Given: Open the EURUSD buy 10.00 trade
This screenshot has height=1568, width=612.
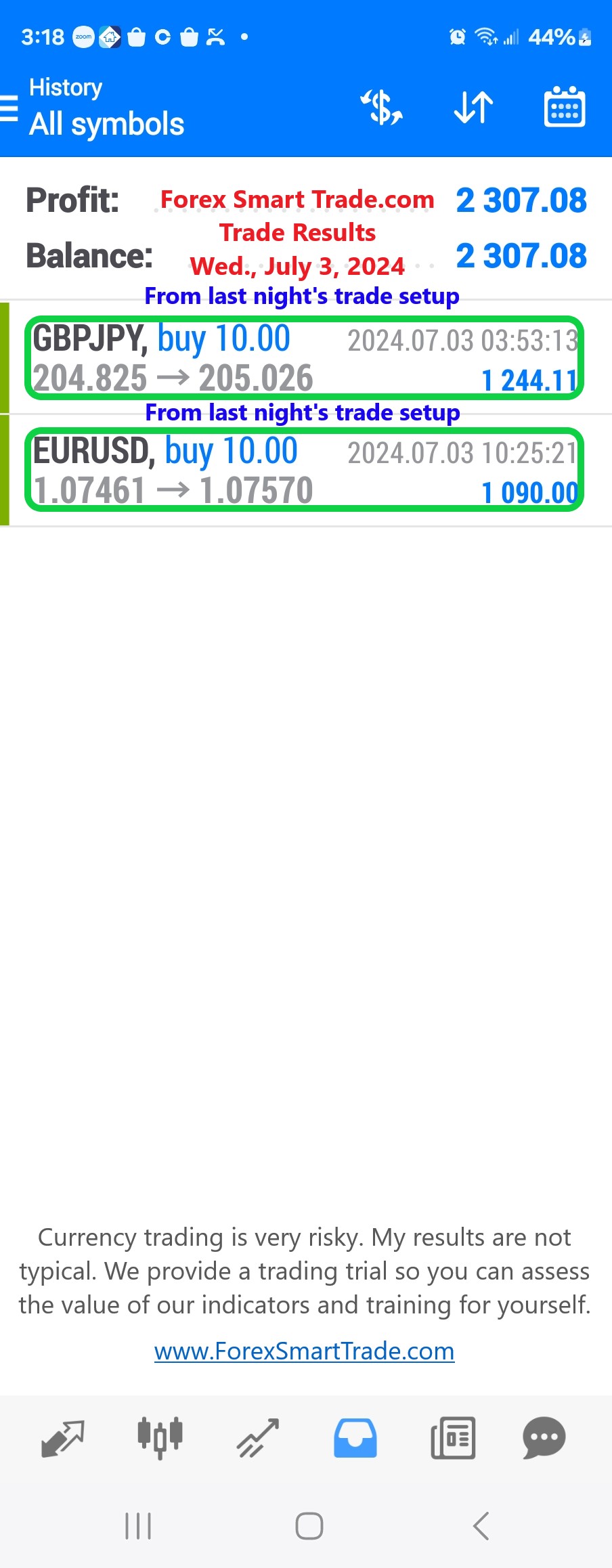Looking at the screenshot, I should coord(305,470).
